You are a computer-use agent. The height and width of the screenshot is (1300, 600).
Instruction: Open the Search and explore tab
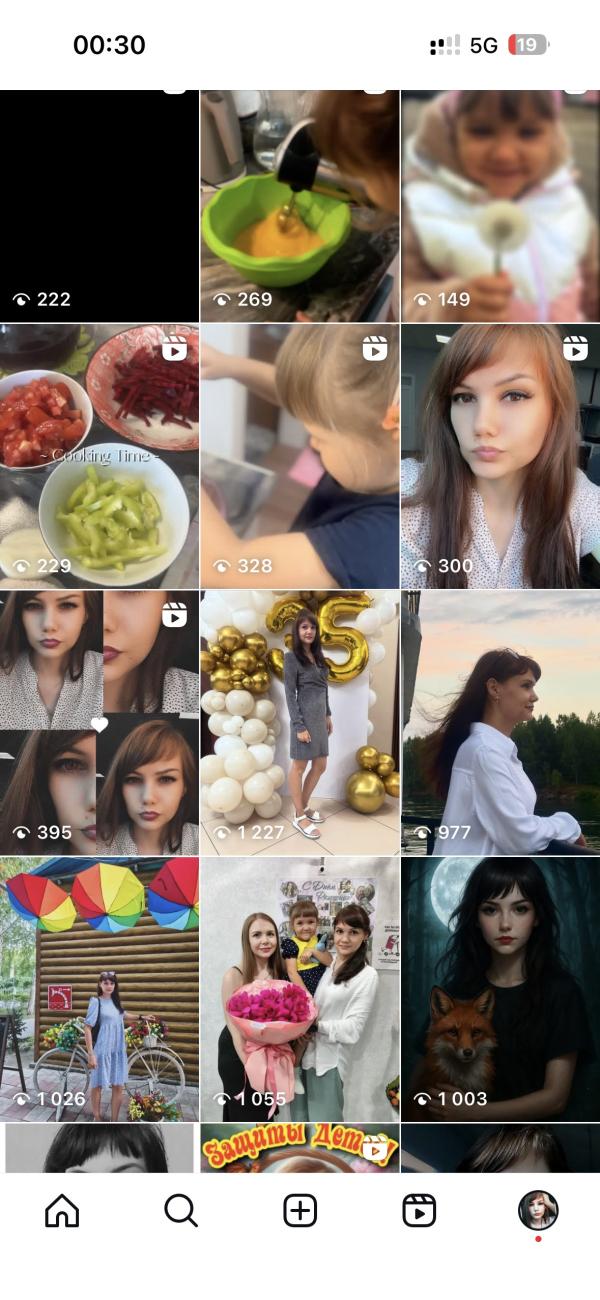pos(181,1211)
